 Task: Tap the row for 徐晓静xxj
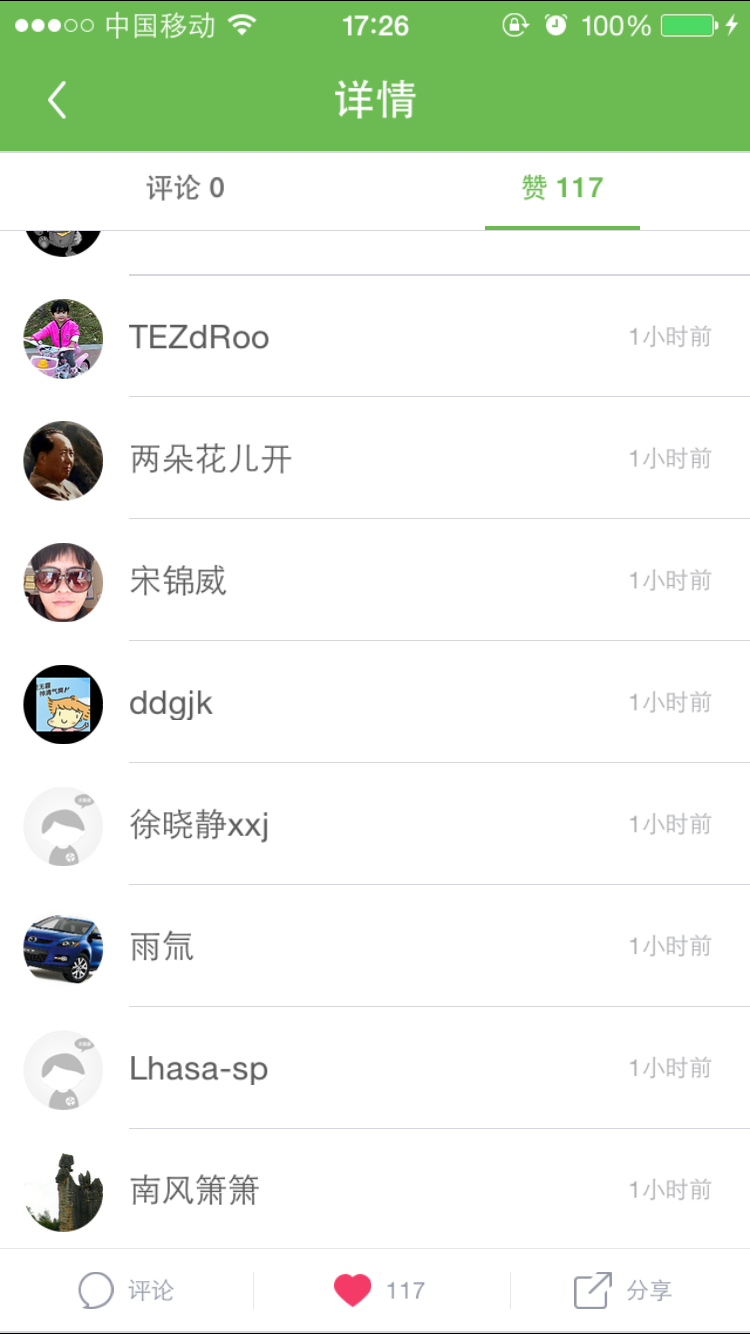point(375,825)
